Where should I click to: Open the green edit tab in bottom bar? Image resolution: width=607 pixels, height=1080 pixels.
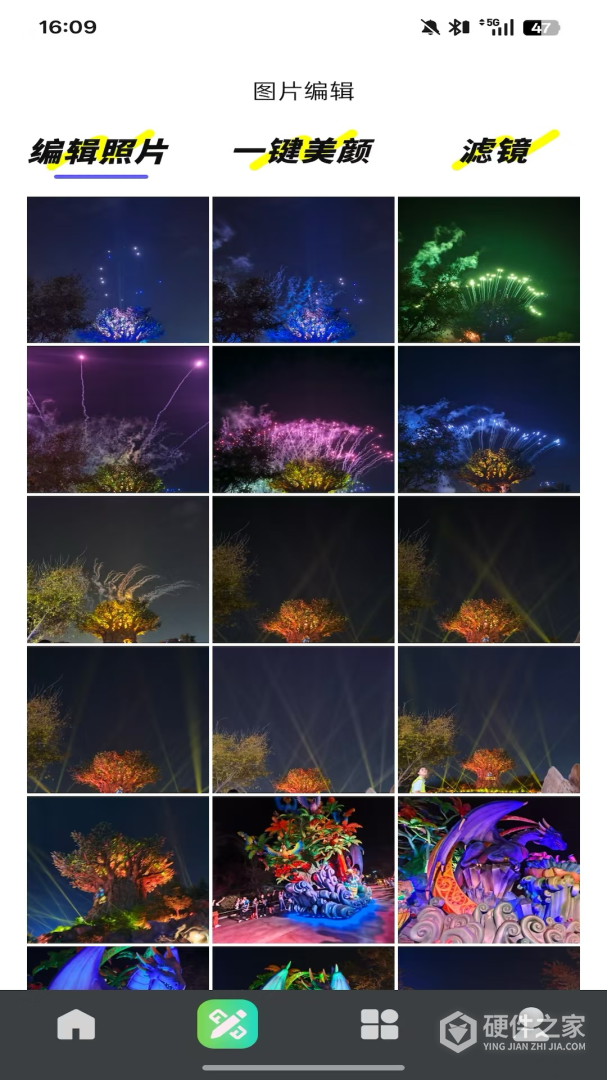[x=227, y=1025]
